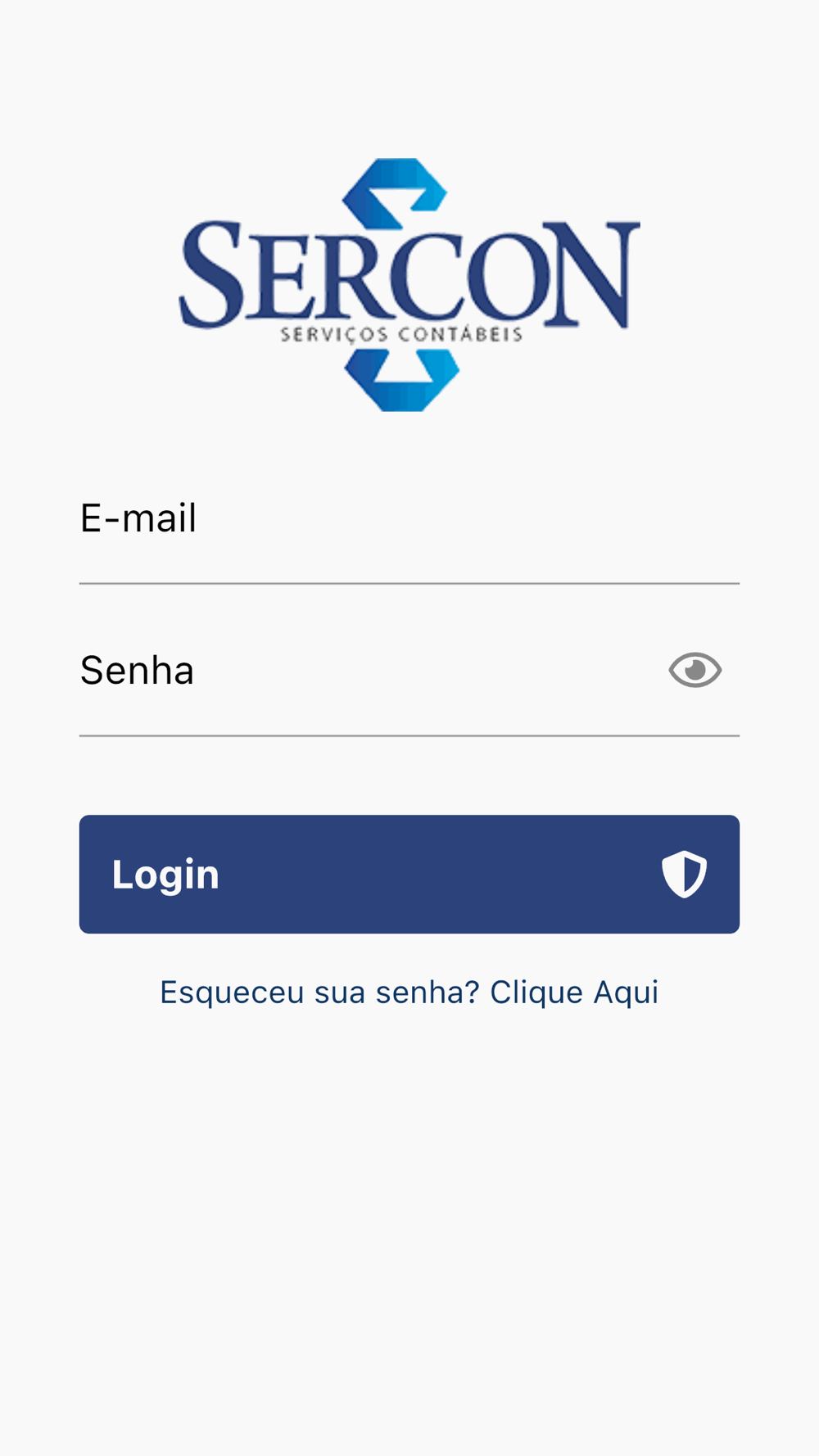The image size is (819, 1456).
Task: Show password with the eye icon
Action: [695, 670]
